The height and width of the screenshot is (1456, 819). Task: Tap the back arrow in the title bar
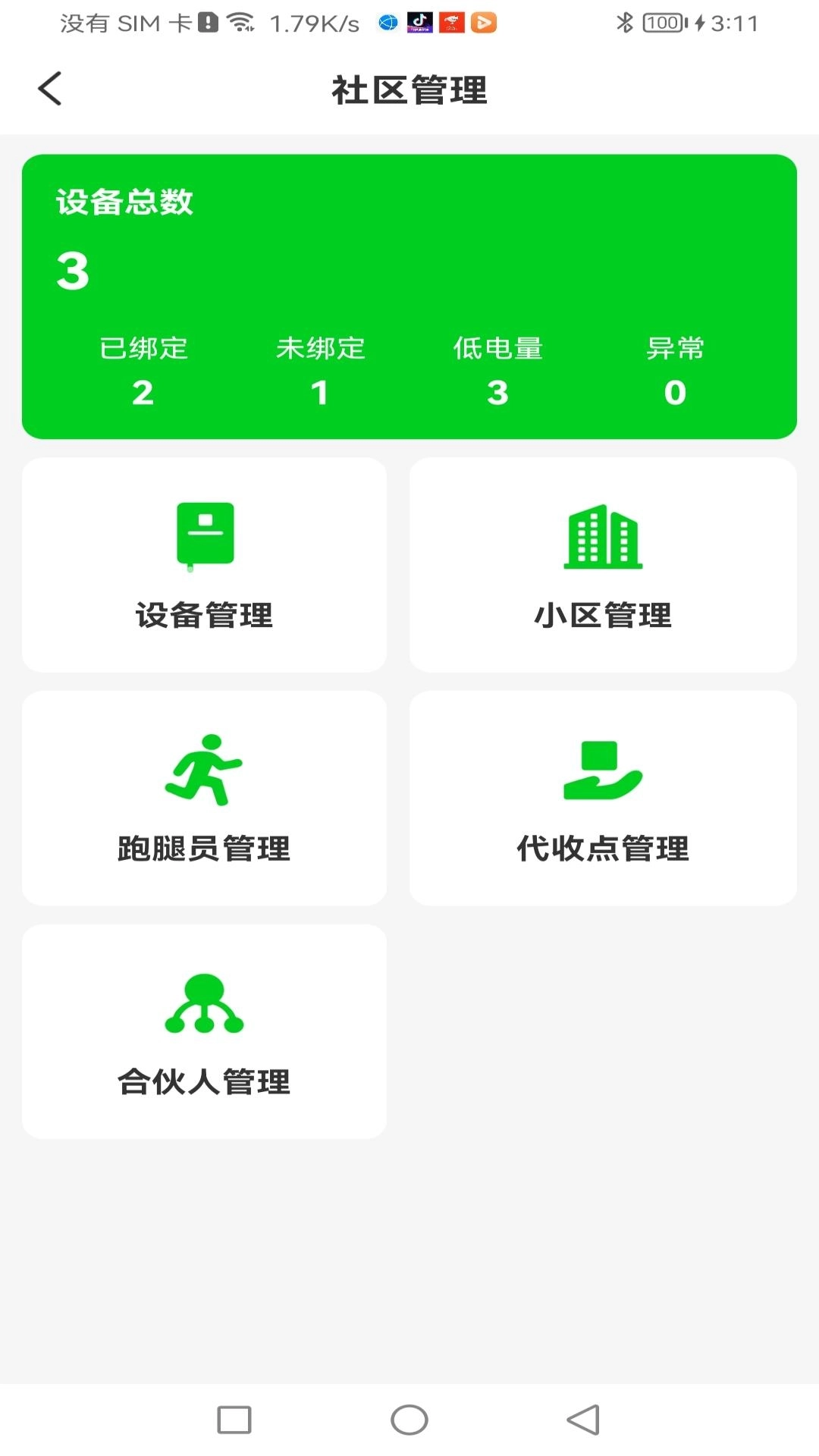click(49, 88)
